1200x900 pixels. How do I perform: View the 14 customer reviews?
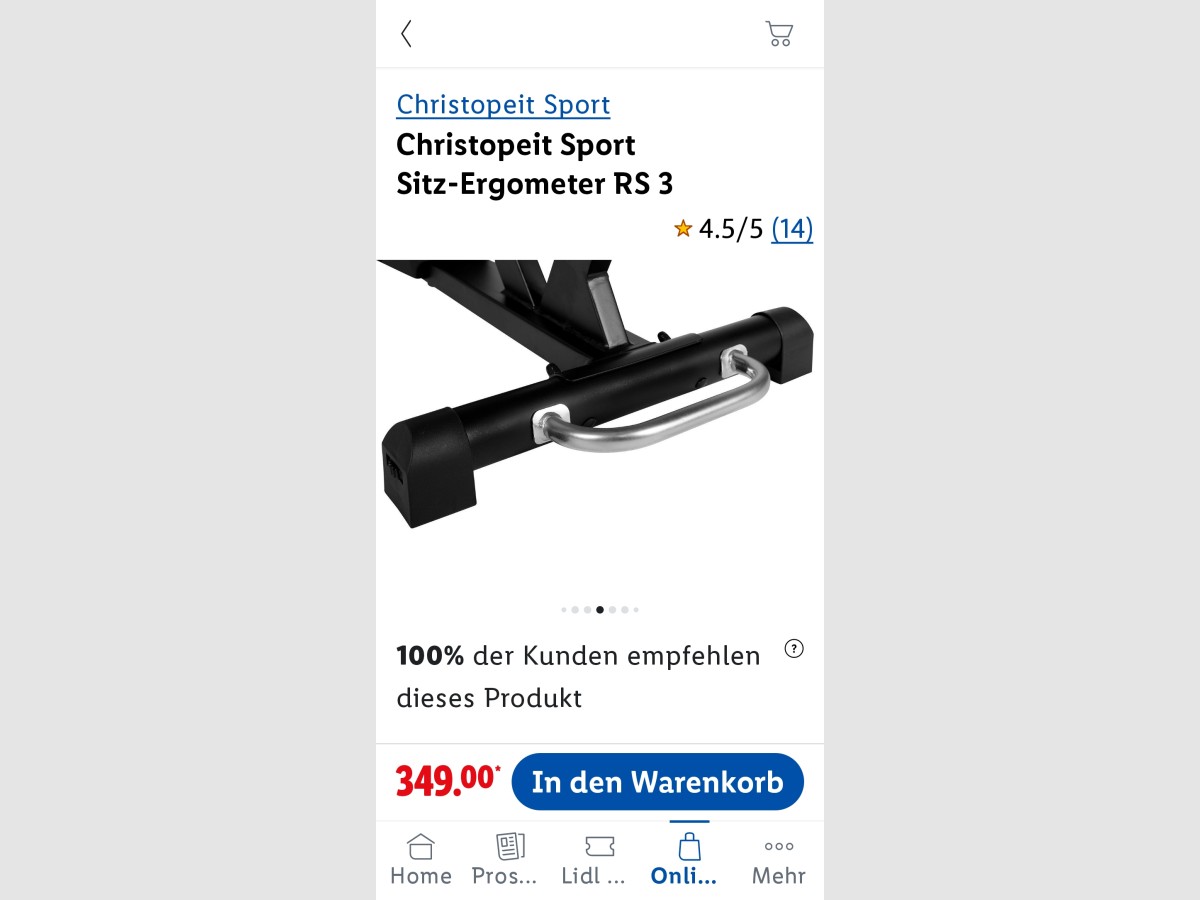pos(791,229)
